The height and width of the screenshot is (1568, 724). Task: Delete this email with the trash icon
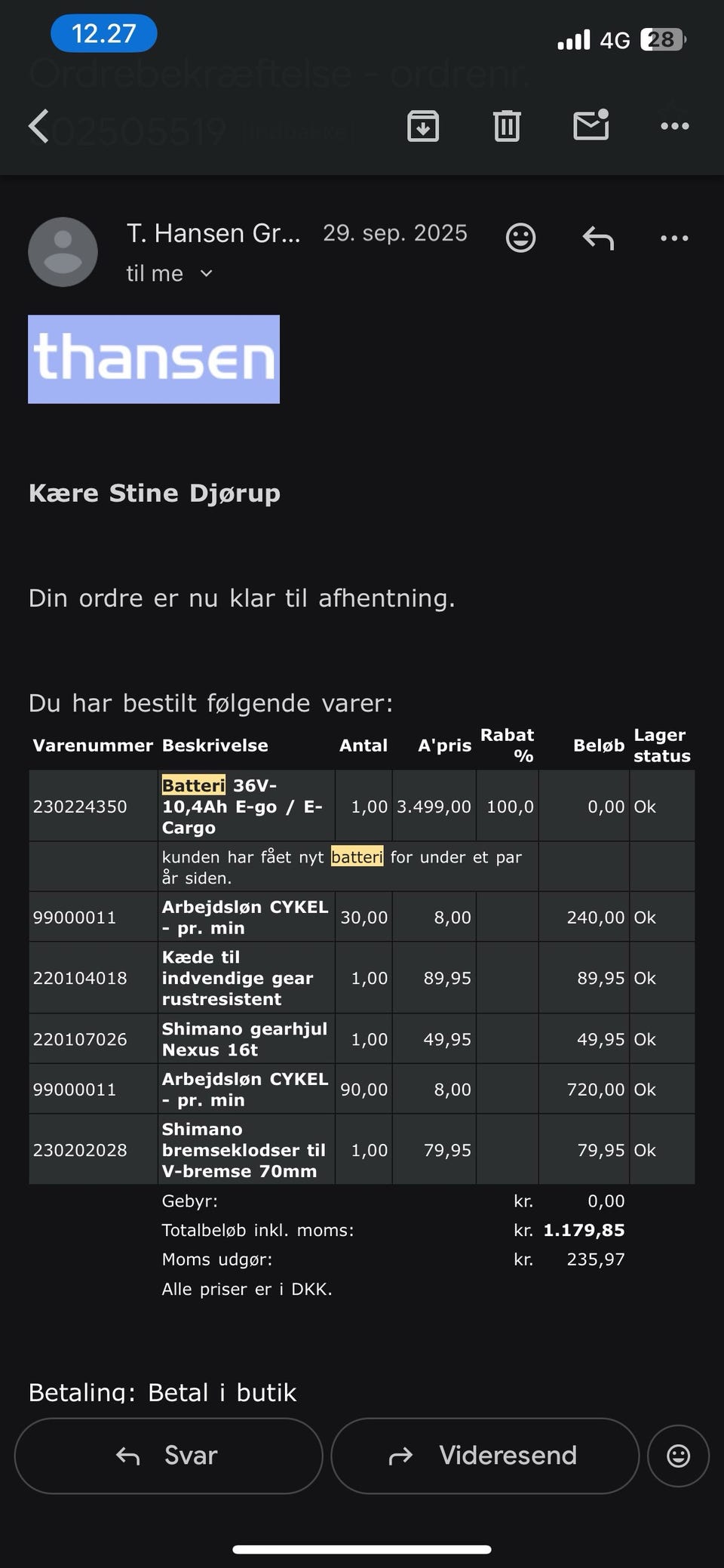click(x=507, y=126)
